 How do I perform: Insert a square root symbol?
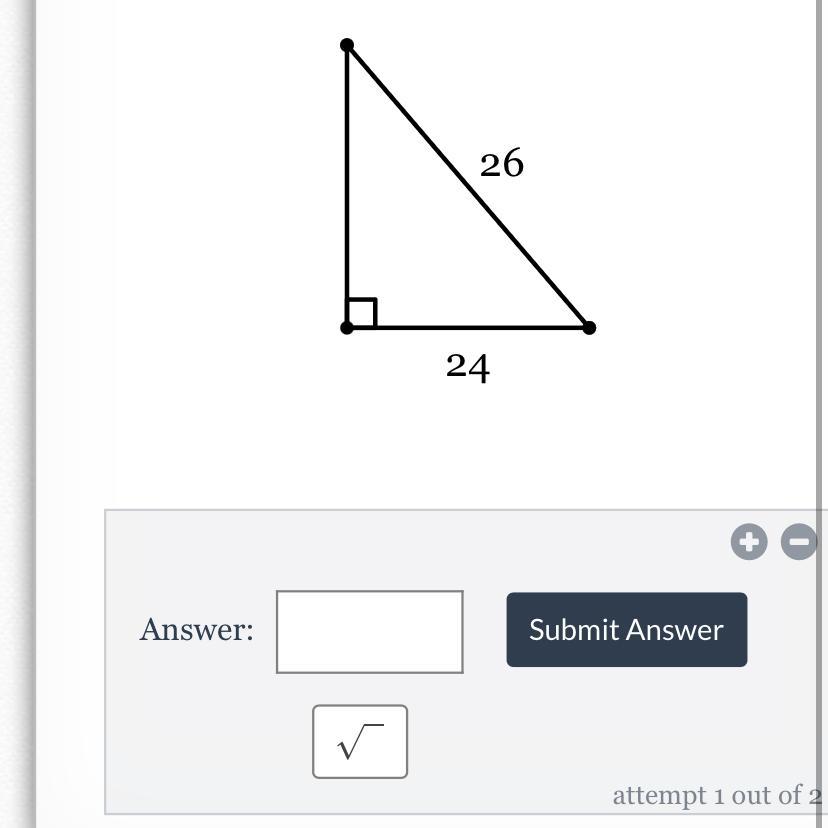pos(360,742)
